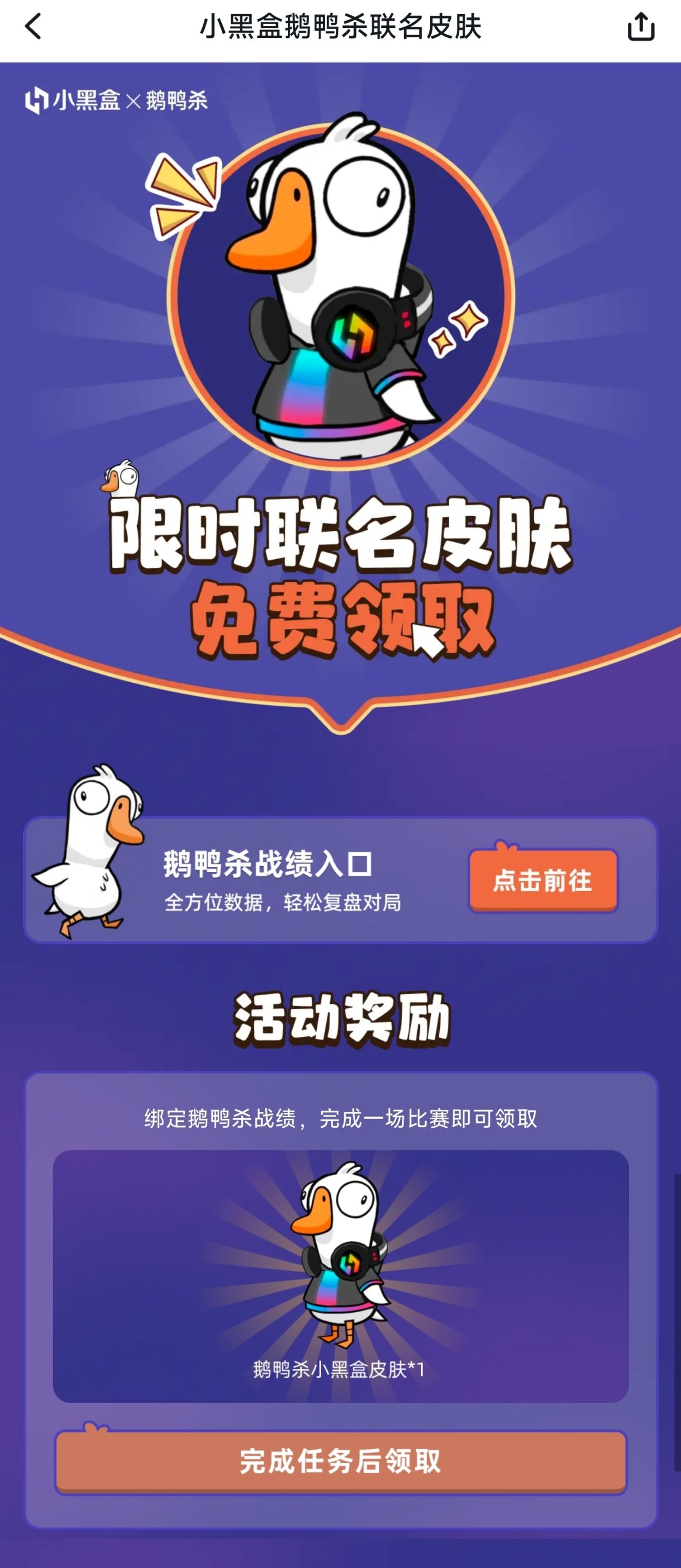
Task: Share this skin event page
Action: (641, 27)
